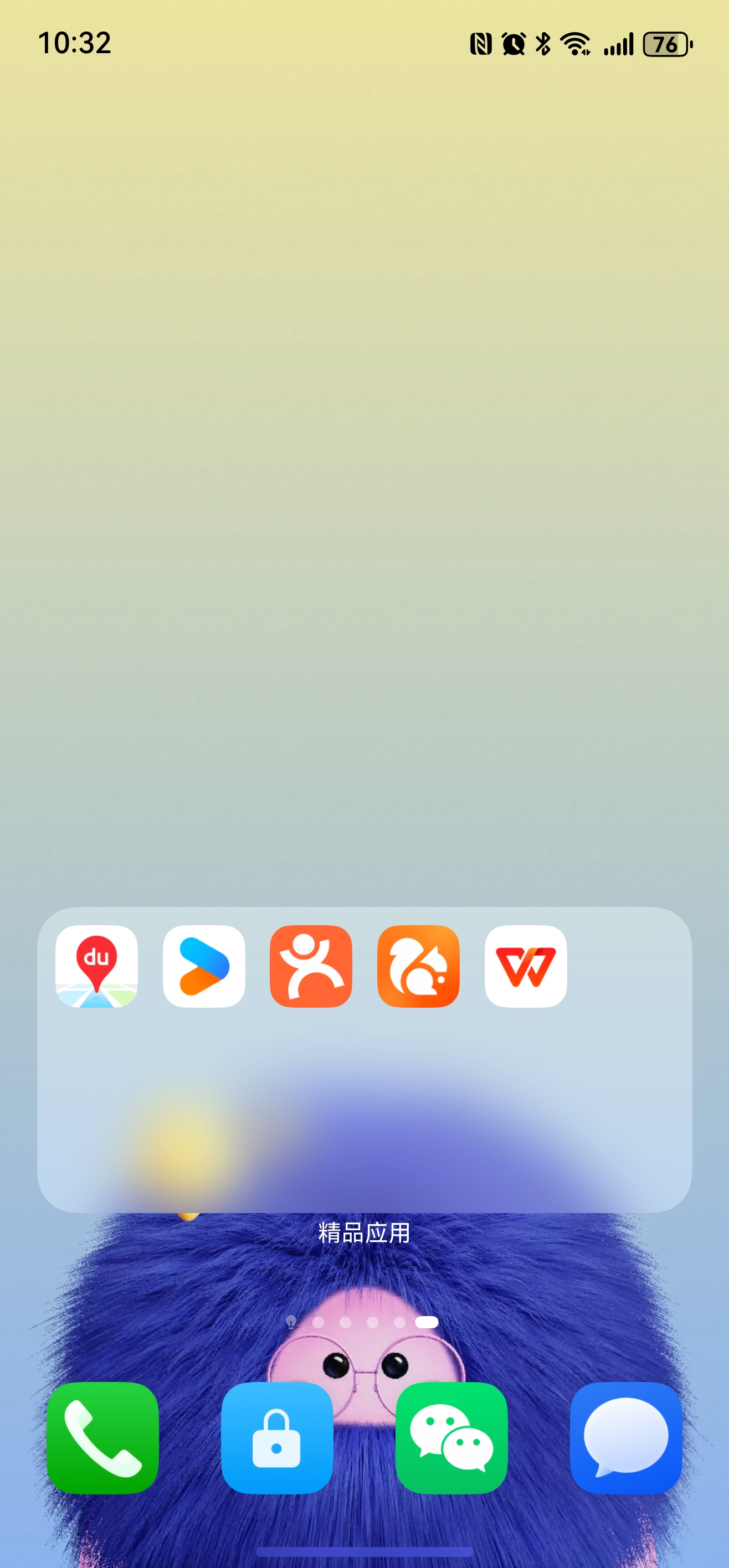The width and height of the screenshot is (729, 1568).
Task: Open the Baidu Maps app
Action: (96, 966)
